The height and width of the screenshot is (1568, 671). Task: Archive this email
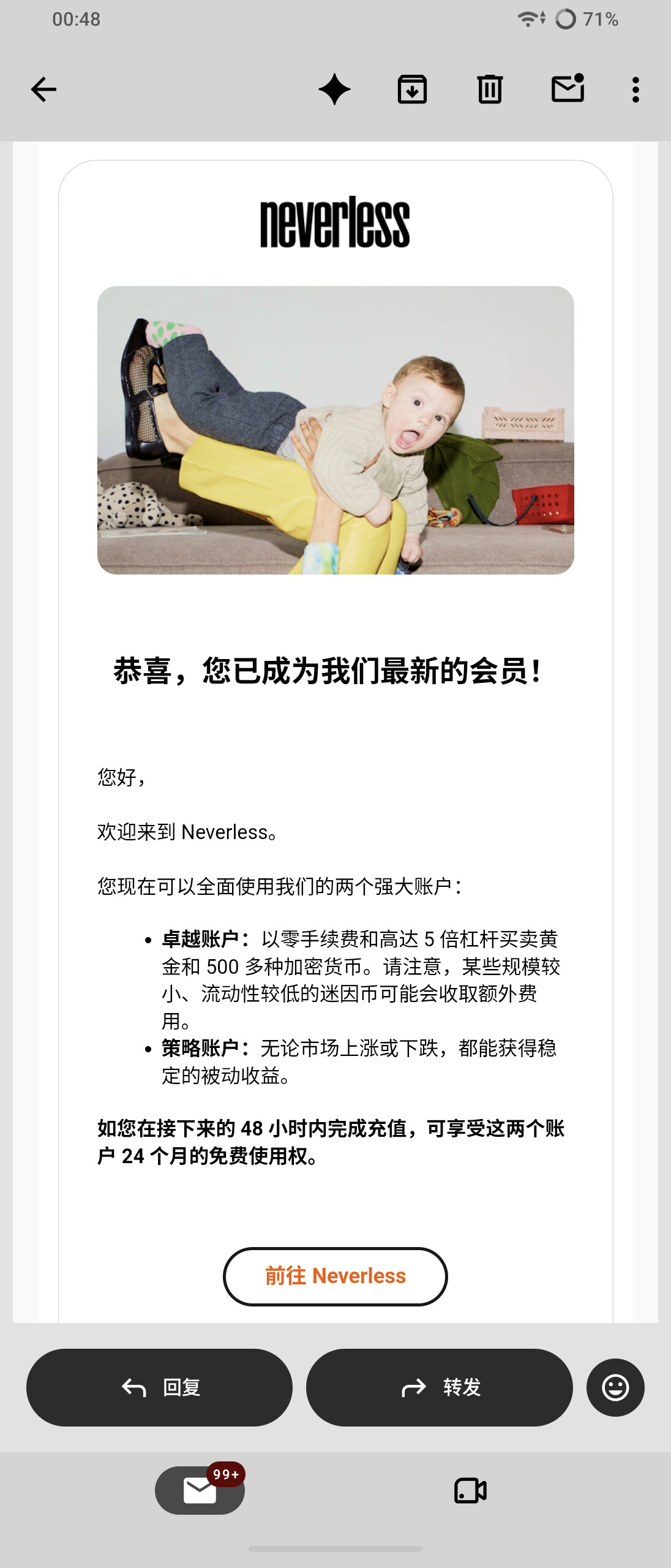point(413,89)
